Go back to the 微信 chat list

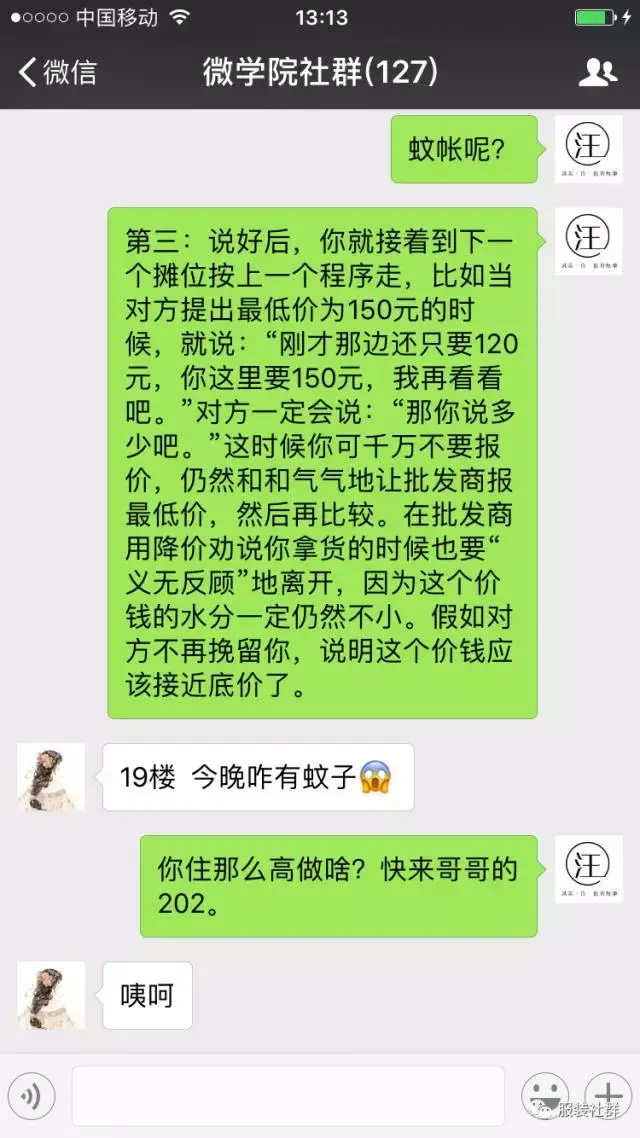(x=58, y=72)
